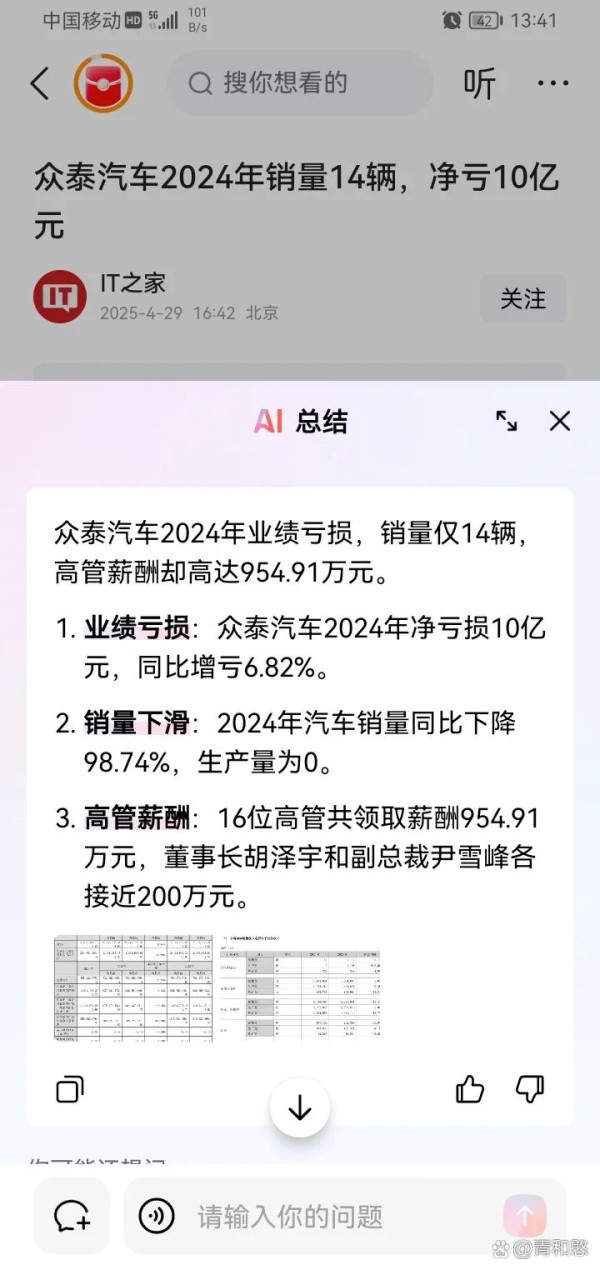Expand the AI summary panel
The width and height of the screenshot is (600, 1270).
[506, 421]
